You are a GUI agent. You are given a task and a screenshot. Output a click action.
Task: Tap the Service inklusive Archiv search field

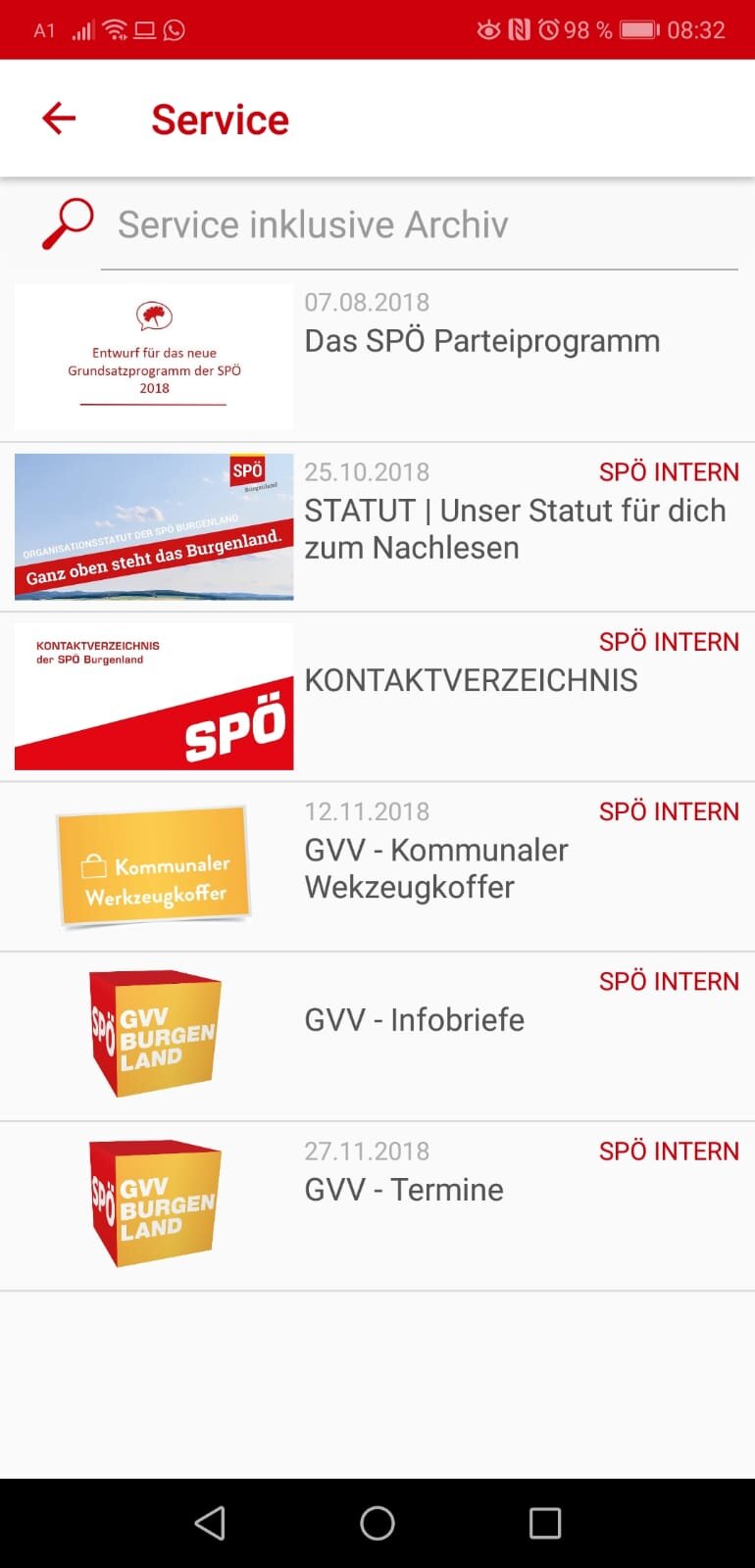tap(419, 225)
